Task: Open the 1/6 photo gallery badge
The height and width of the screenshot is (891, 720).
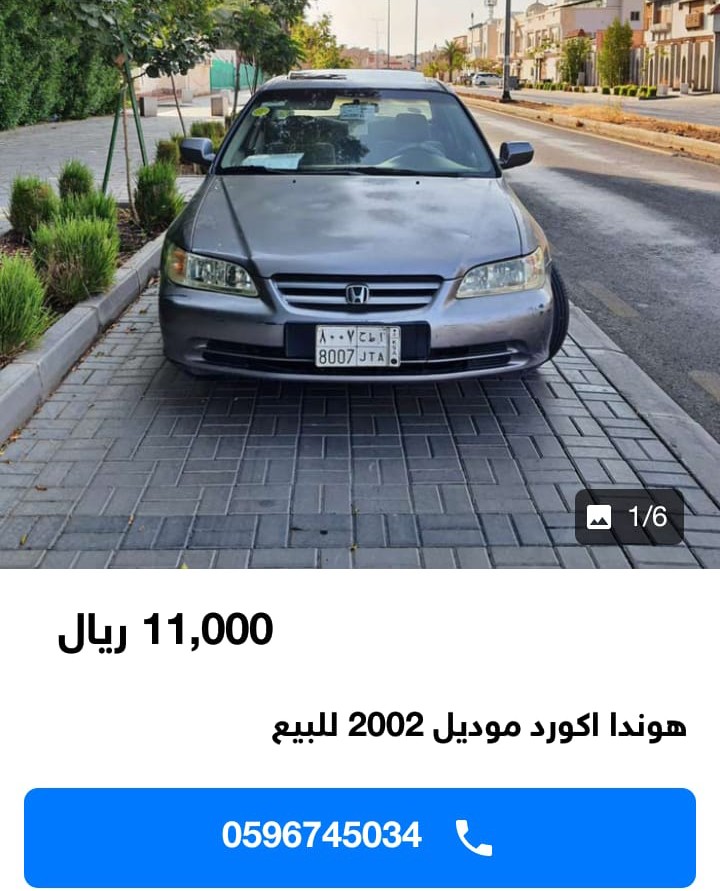Action: coord(628,517)
